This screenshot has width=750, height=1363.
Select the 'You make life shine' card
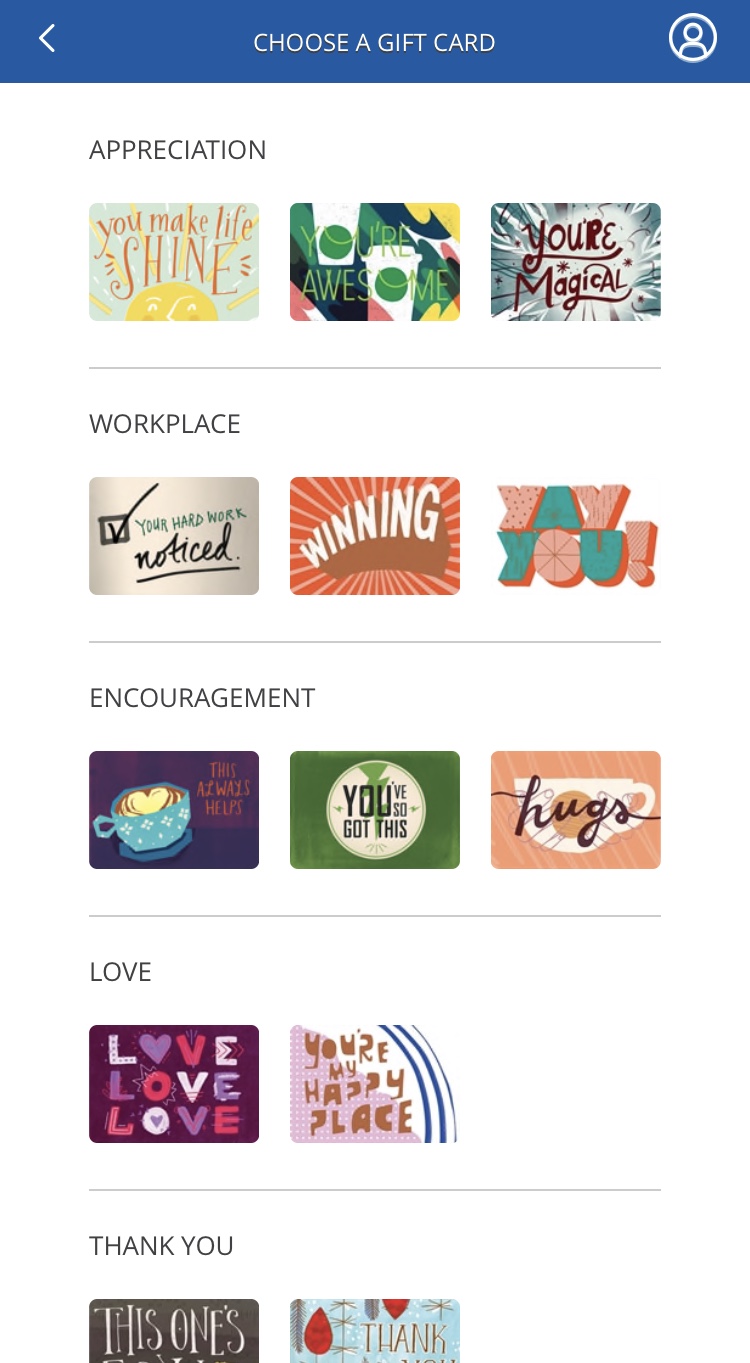[x=174, y=262]
